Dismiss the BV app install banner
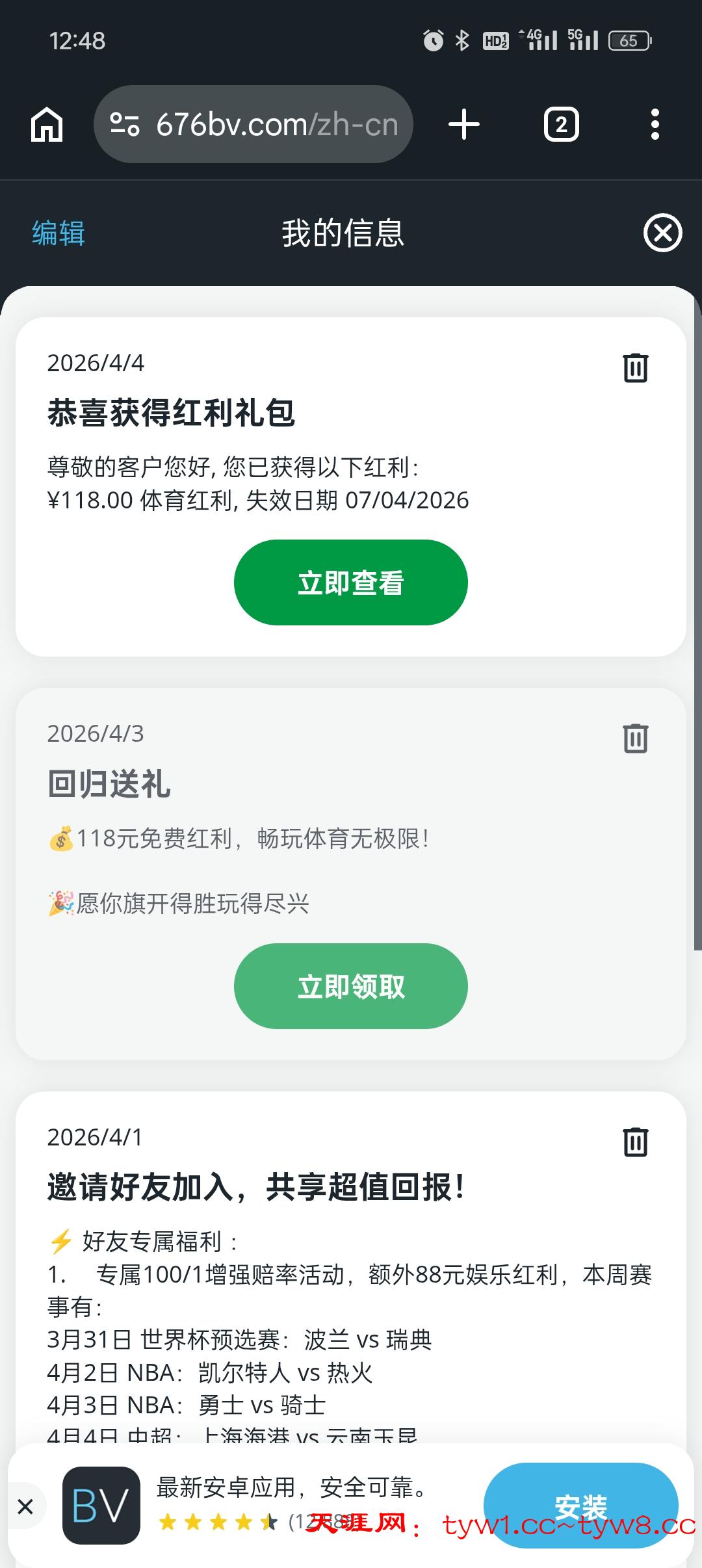 click(25, 1506)
